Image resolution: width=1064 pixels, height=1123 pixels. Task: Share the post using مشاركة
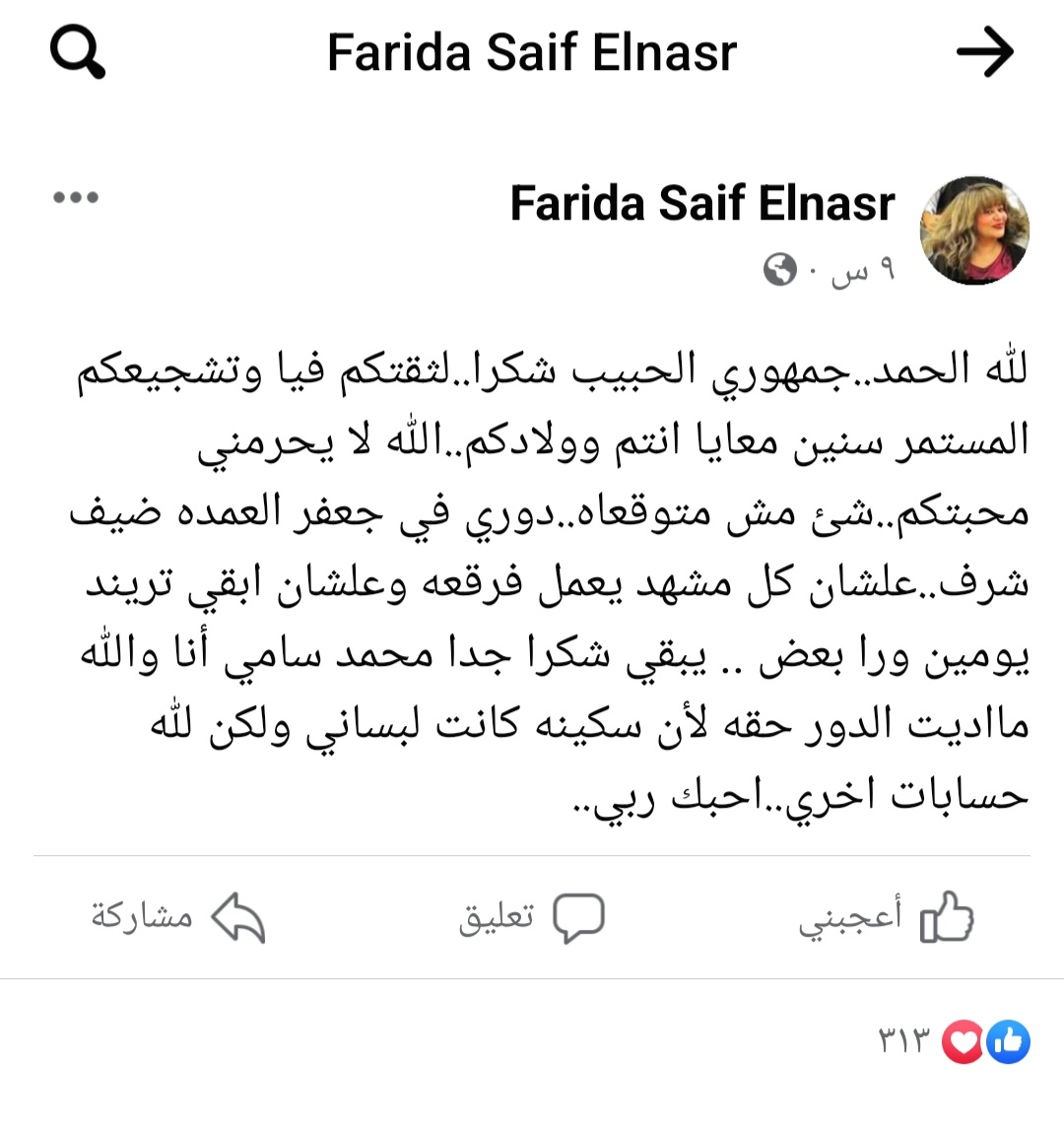[179, 918]
